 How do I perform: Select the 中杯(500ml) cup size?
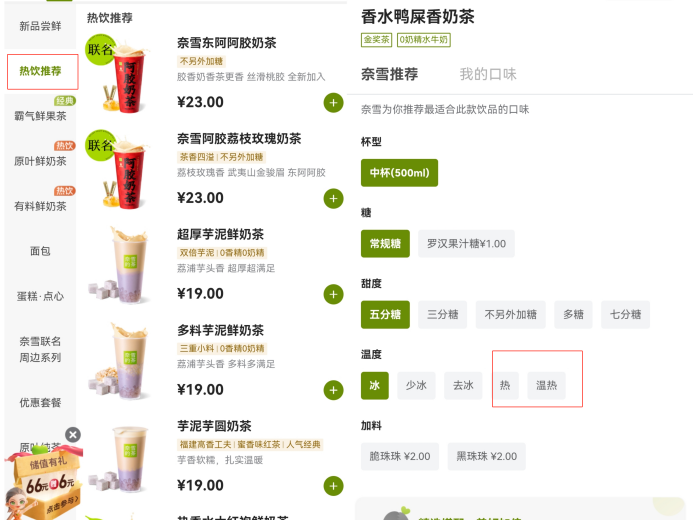pos(386,172)
